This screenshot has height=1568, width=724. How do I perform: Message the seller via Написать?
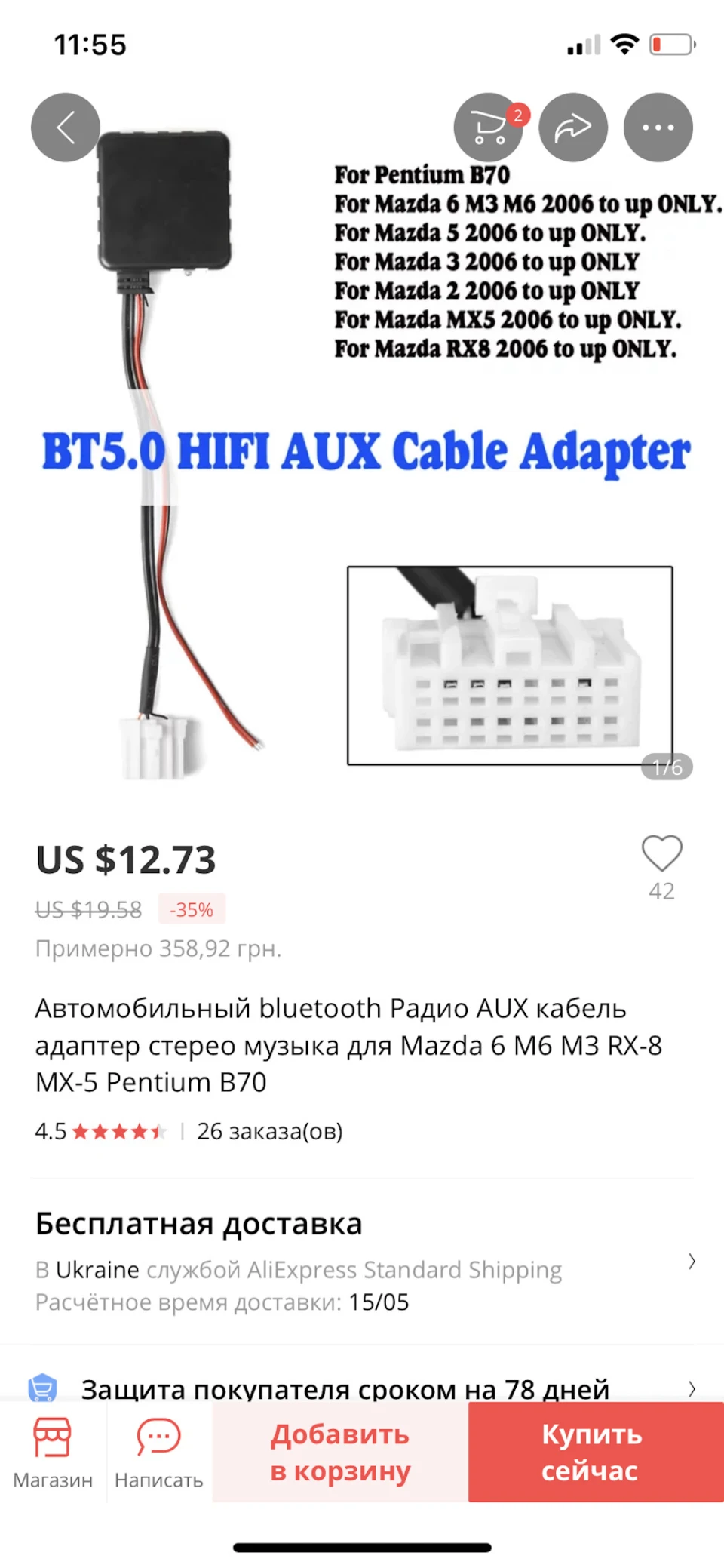159,1453
